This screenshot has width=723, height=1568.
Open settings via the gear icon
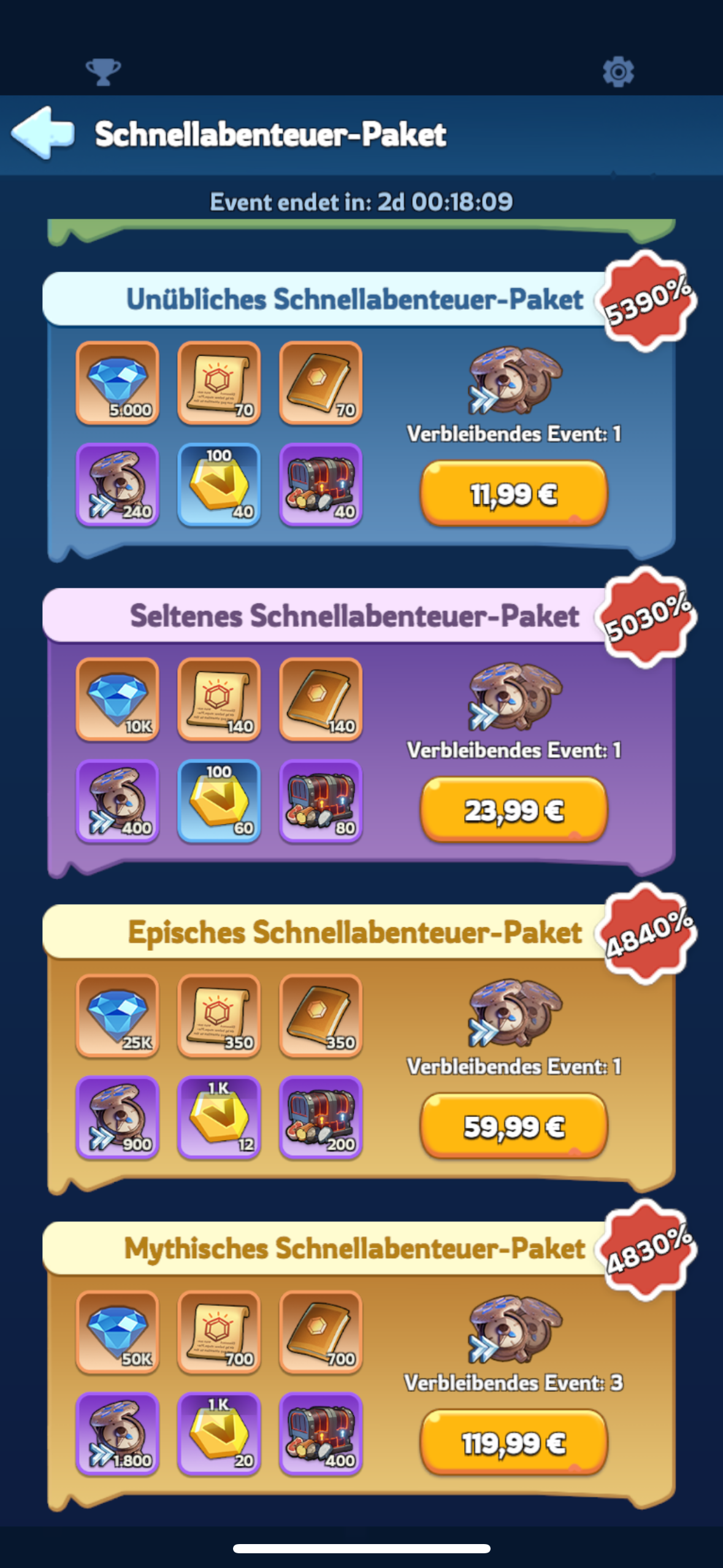click(618, 72)
